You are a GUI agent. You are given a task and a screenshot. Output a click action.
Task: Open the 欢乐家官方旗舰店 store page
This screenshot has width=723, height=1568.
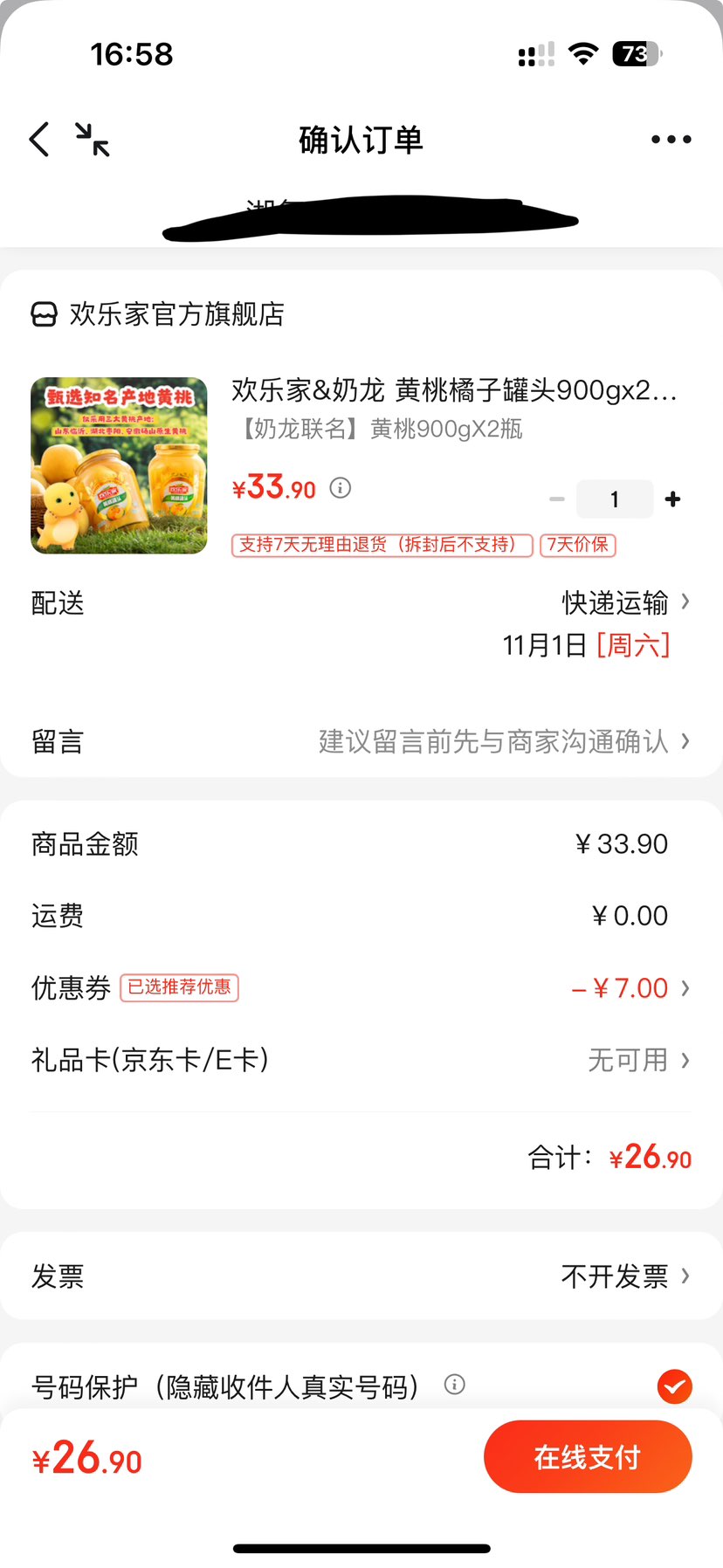(x=176, y=314)
